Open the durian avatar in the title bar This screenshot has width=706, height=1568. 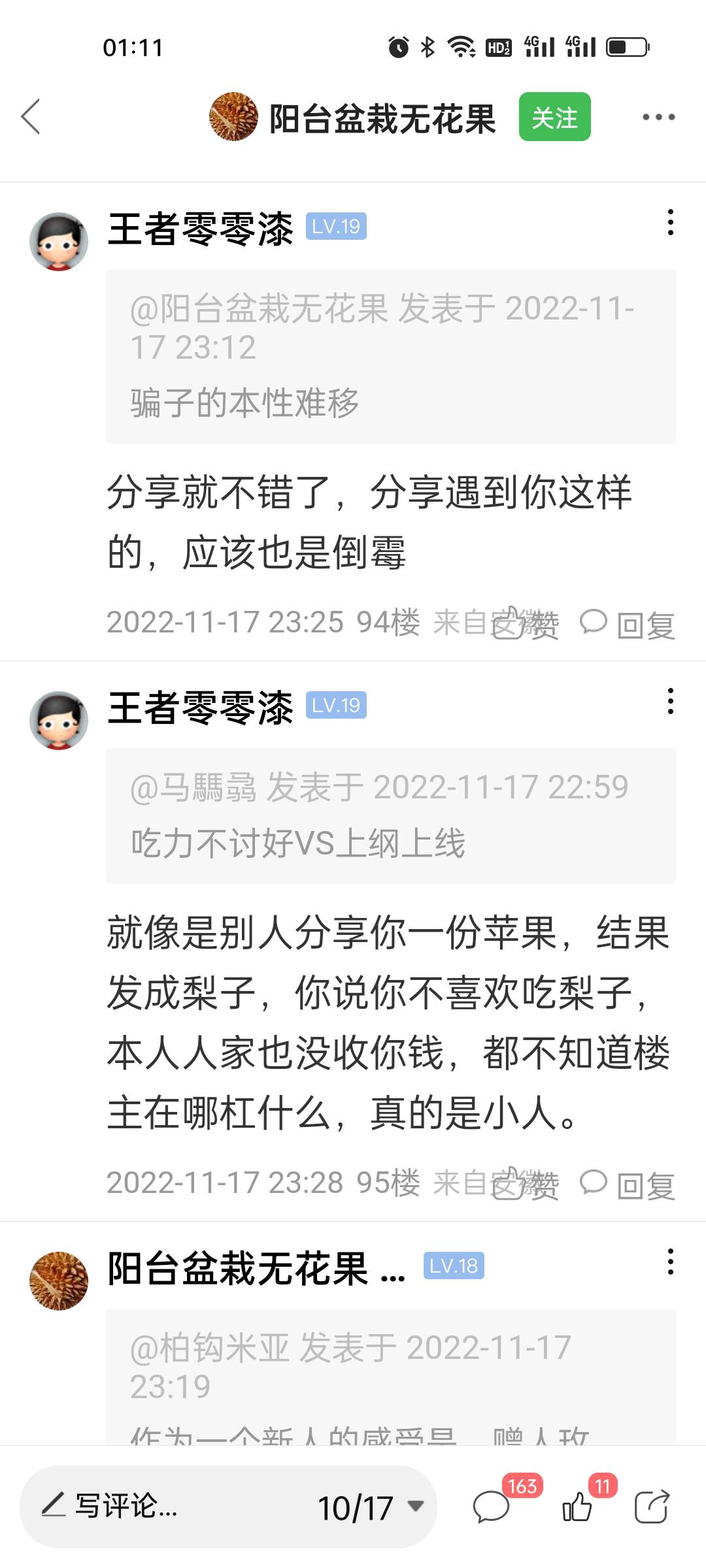point(233,117)
